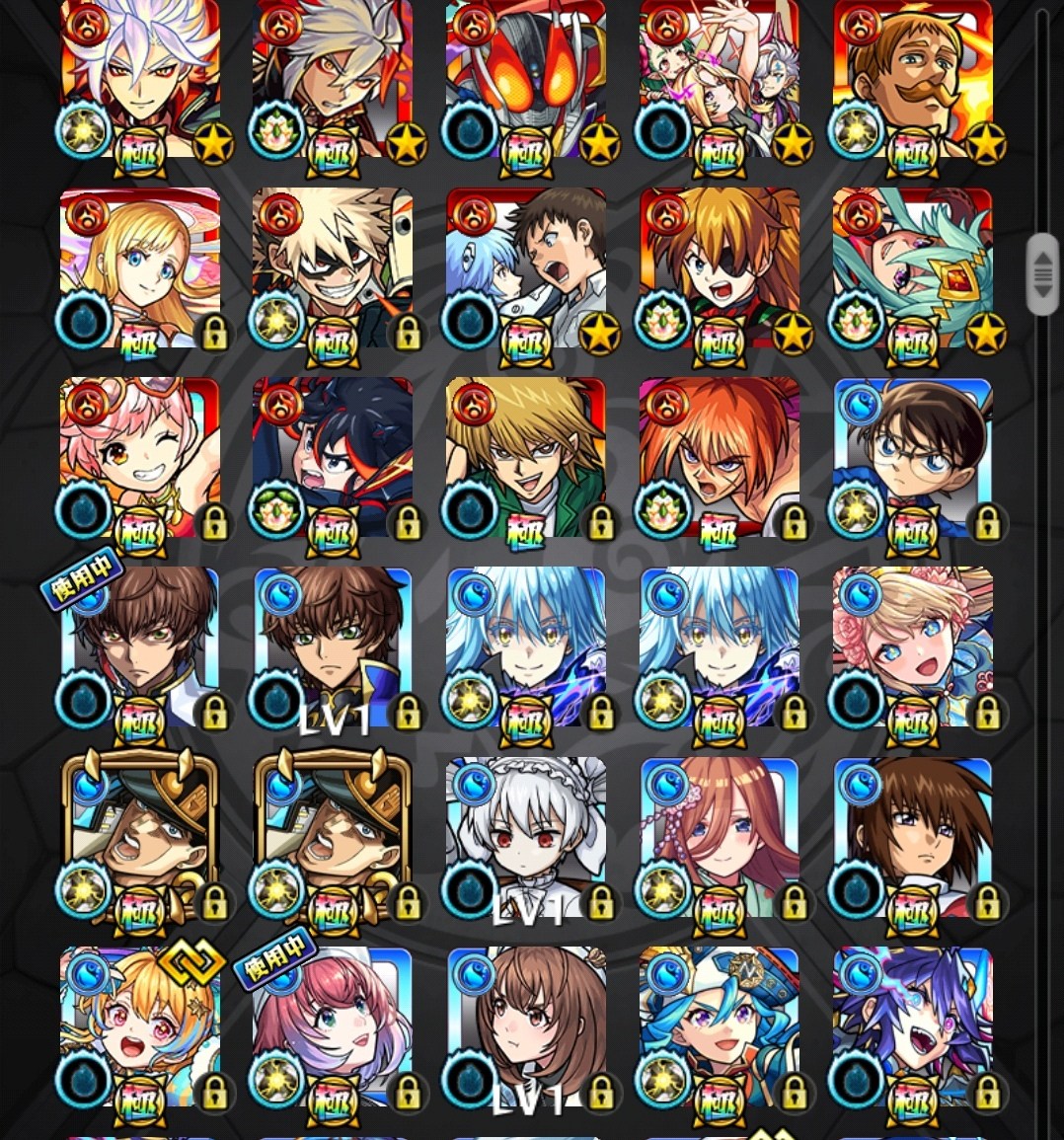Viewport: 1064px width, 1140px height.
Task: Tap the brown-haired character marked 使用中
Action: pyautogui.click(x=139, y=648)
